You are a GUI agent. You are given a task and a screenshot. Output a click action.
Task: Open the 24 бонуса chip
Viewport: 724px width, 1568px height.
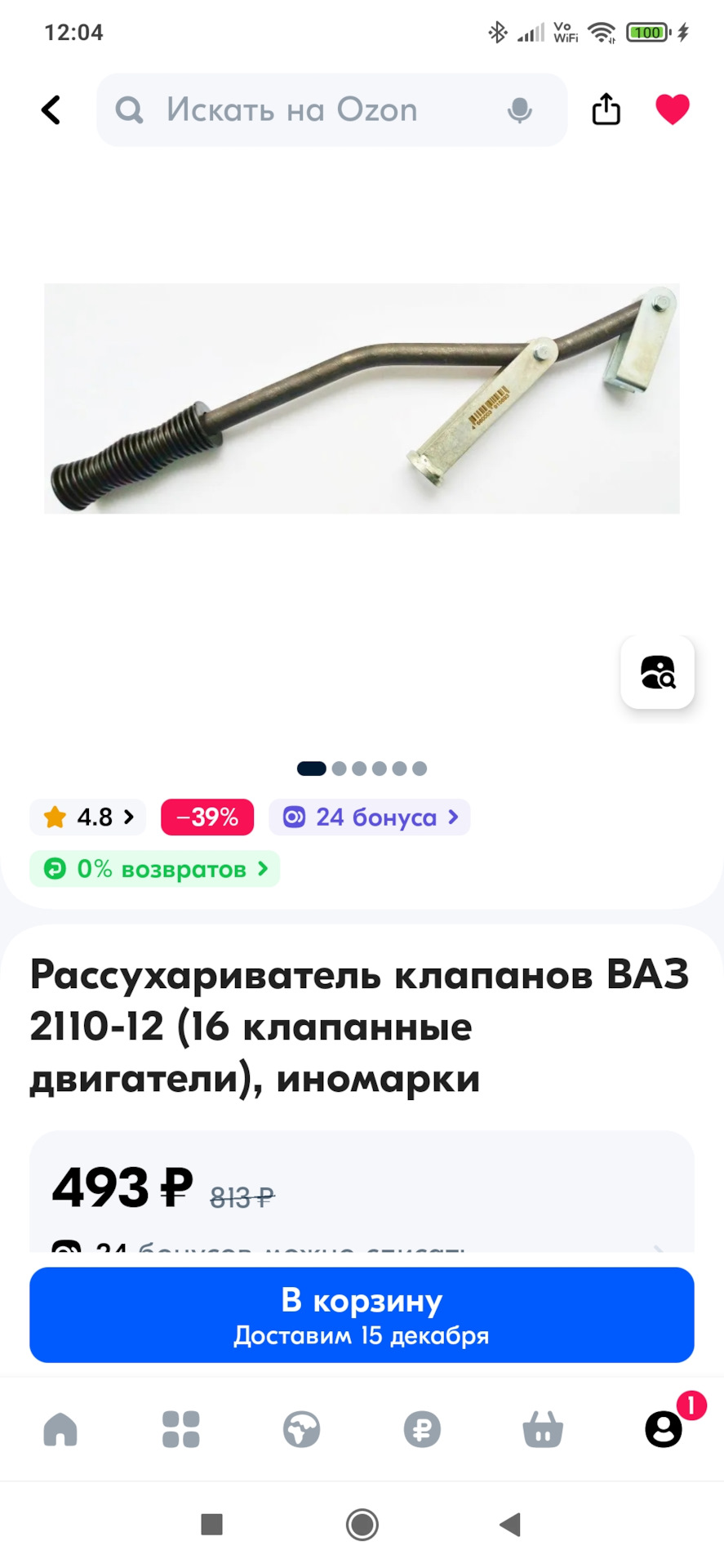[x=370, y=817]
